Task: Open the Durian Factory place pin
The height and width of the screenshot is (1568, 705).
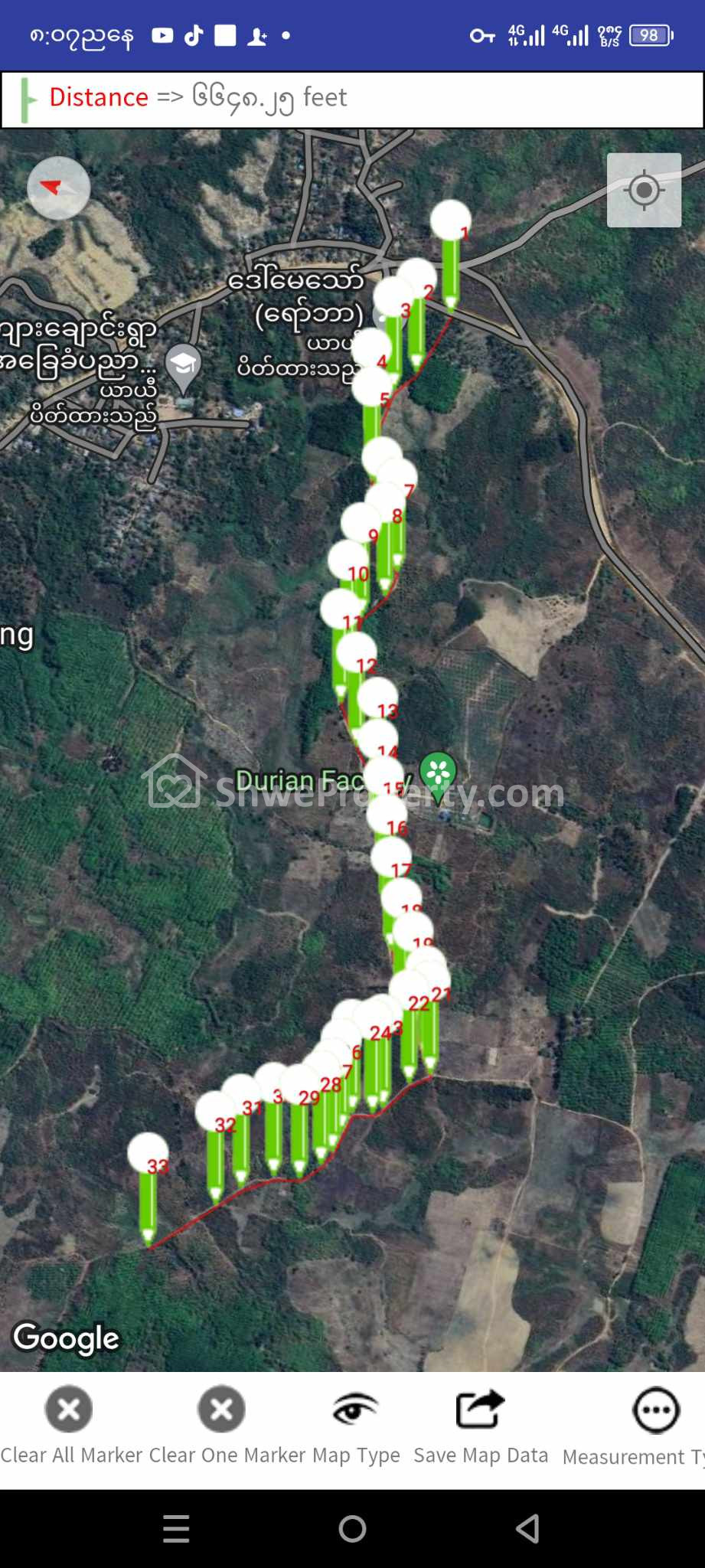Action: coord(438,775)
